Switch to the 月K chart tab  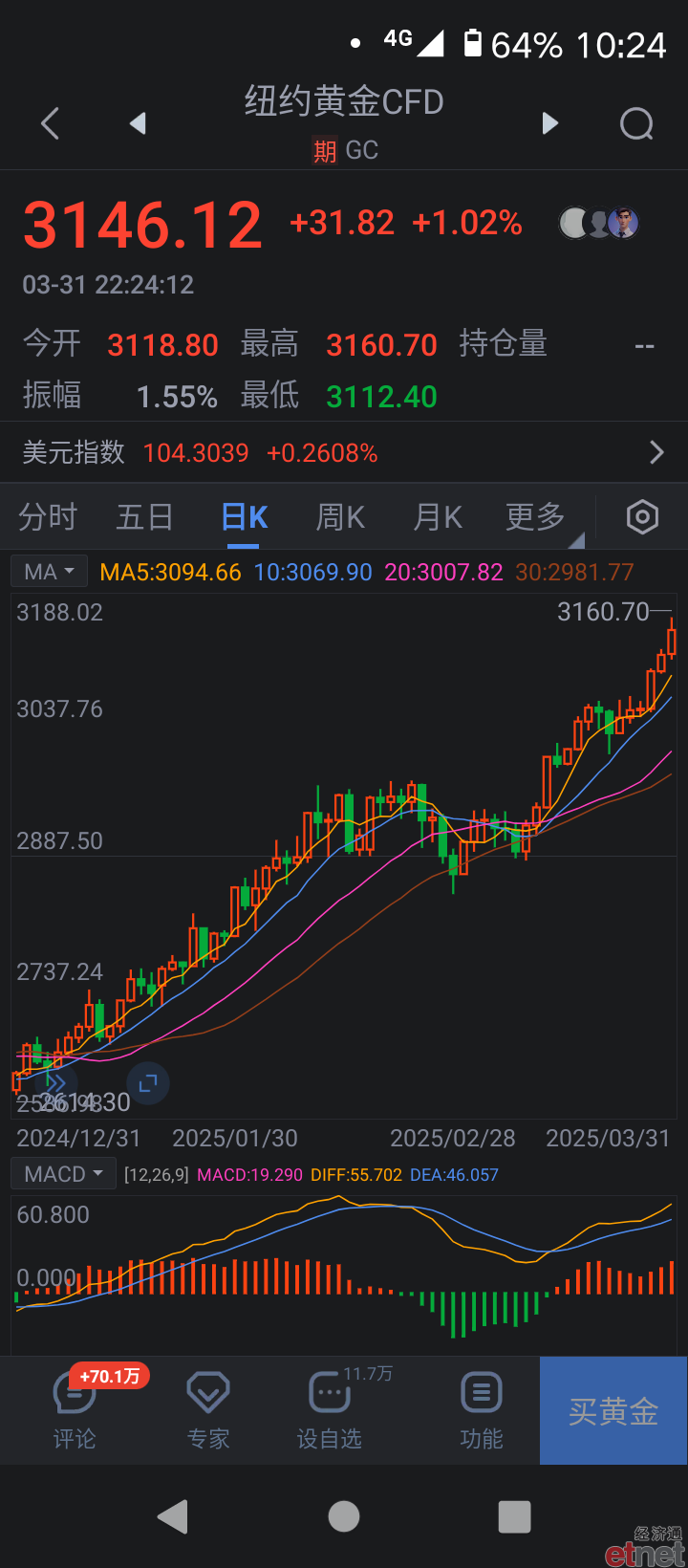(438, 517)
